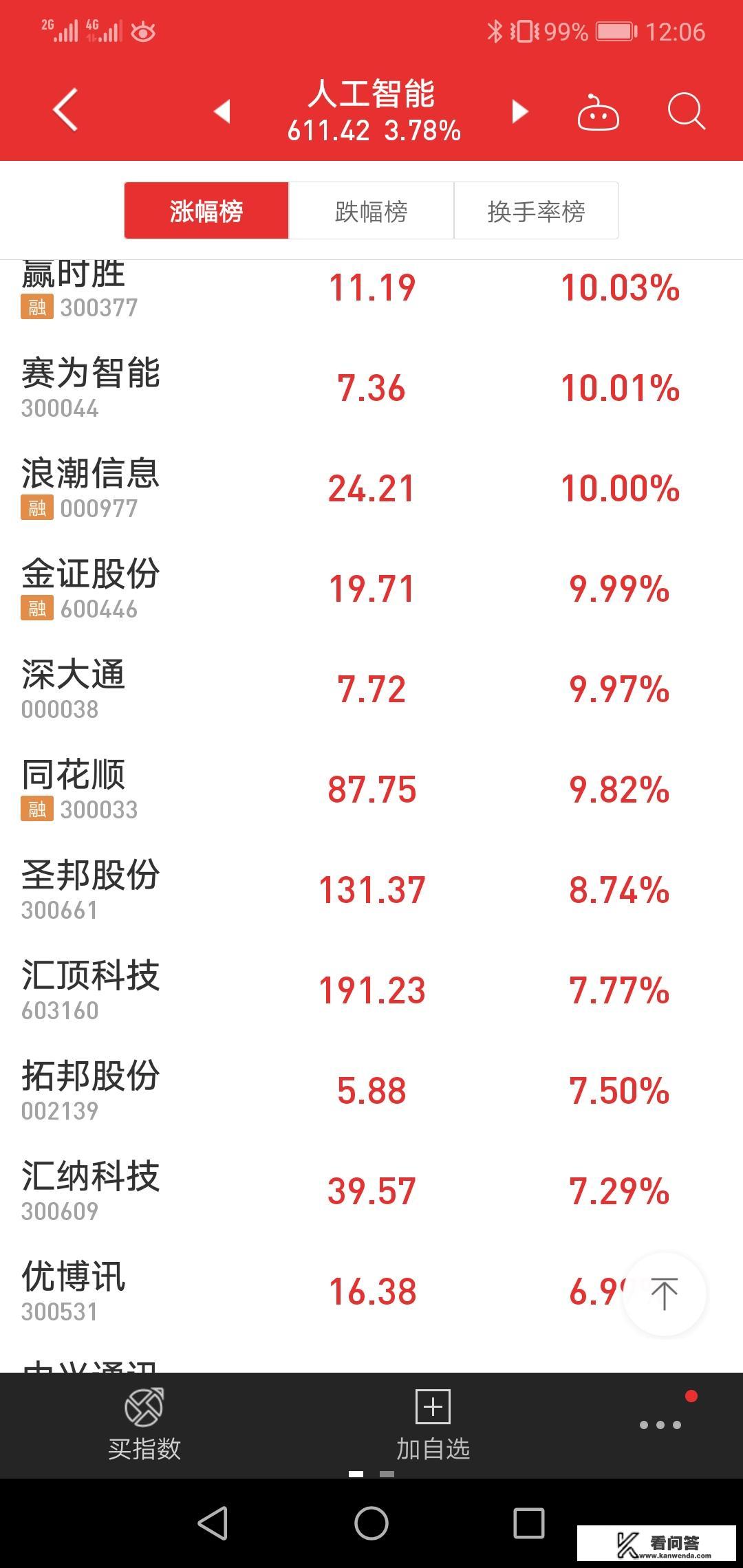The height and width of the screenshot is (1568, 743).
Task: Open the 拓邦股份 stock row
Action: pyautogui.click(x=91, y=1090)
